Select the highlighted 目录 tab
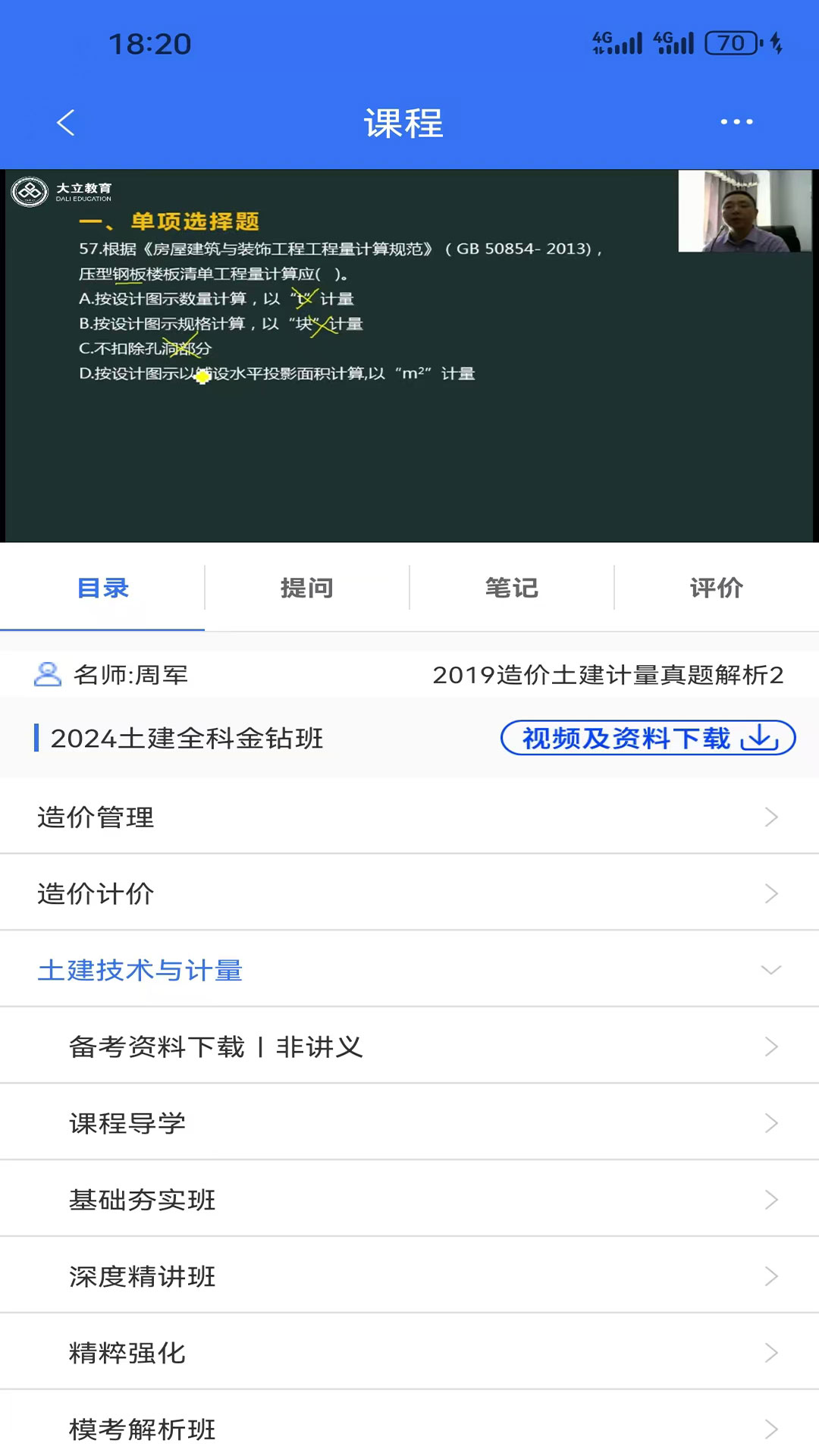 pos(104,588)
